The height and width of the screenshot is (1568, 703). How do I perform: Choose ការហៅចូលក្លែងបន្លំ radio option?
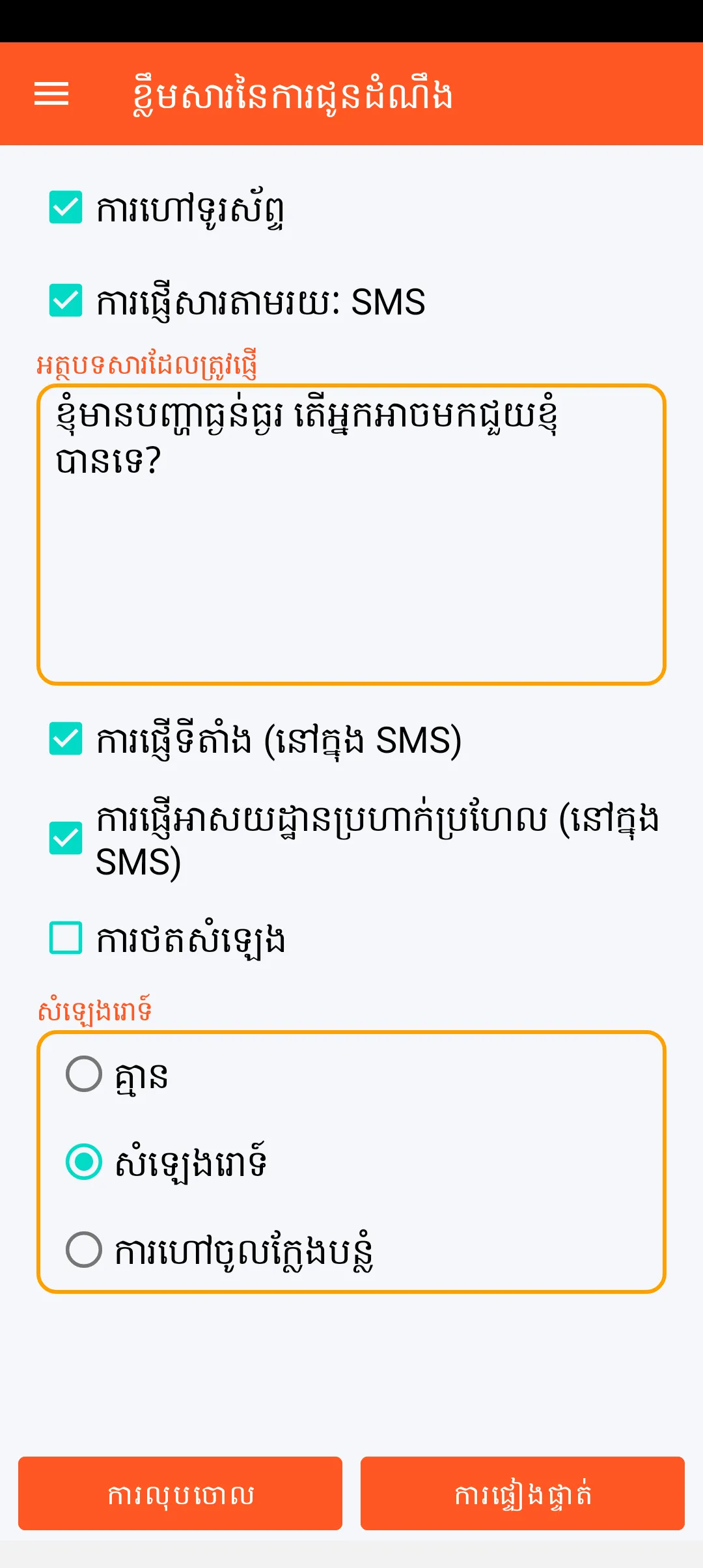point(84,1250)
